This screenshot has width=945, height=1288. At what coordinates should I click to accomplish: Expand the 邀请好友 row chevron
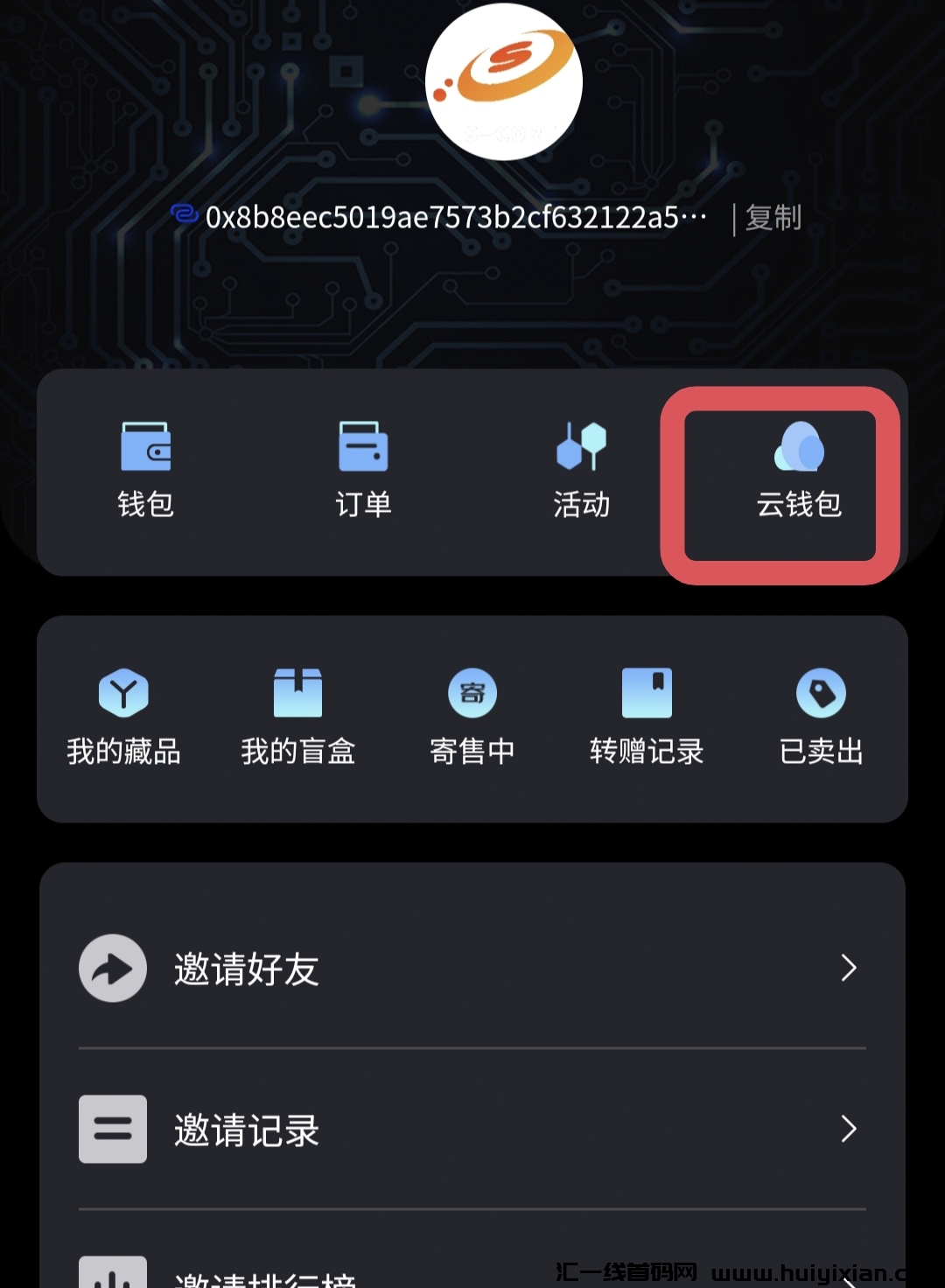[x=848, y=968]
